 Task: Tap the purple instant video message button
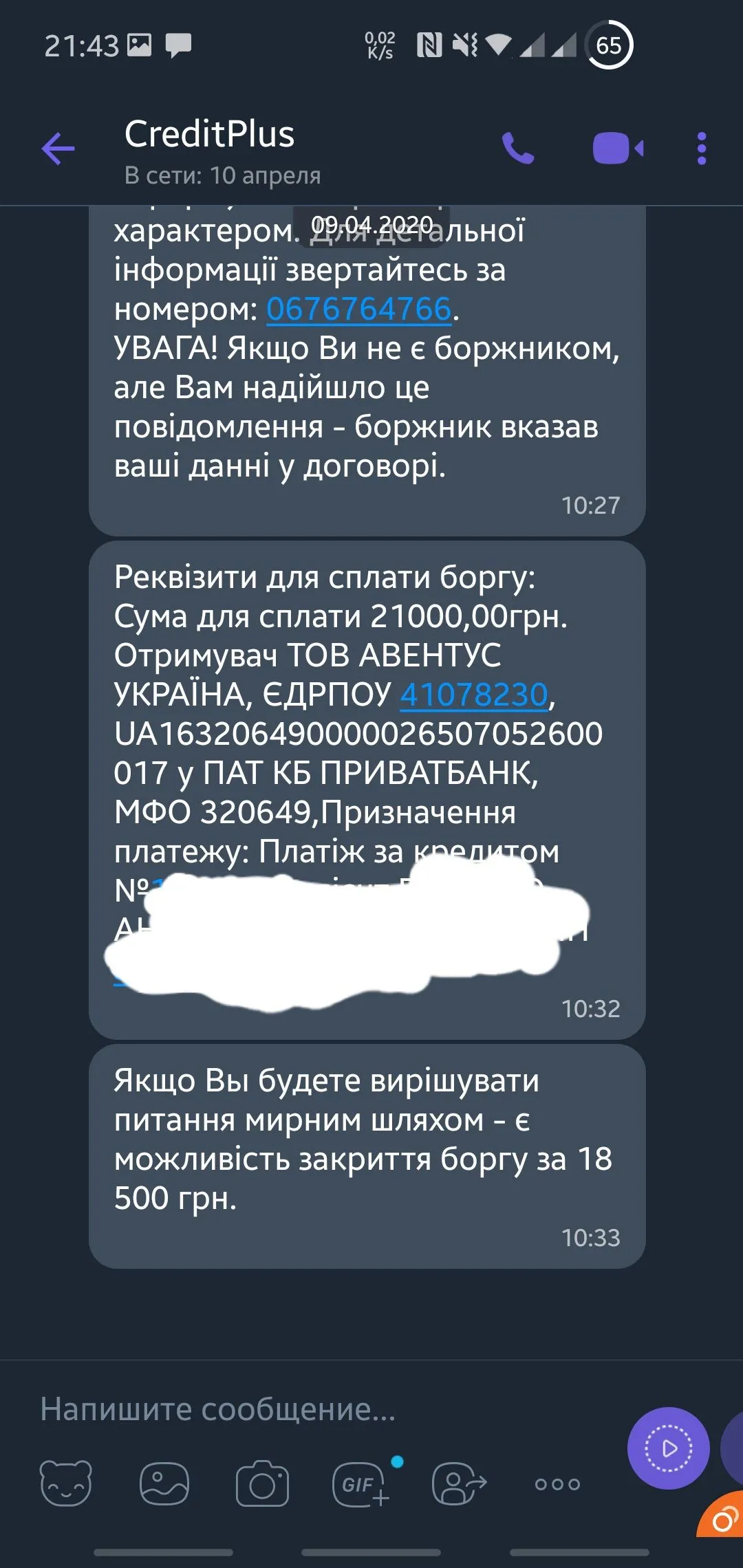(x=668, y=1449)
